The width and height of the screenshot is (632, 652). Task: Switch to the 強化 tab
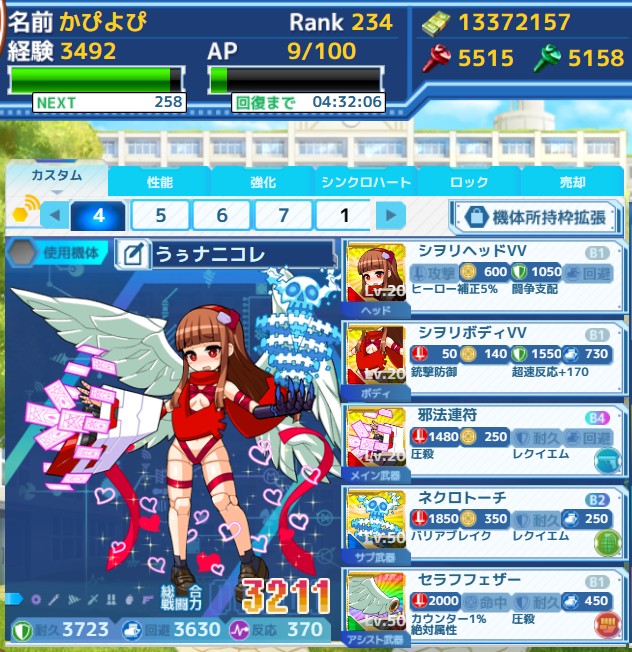coord(263,182)
